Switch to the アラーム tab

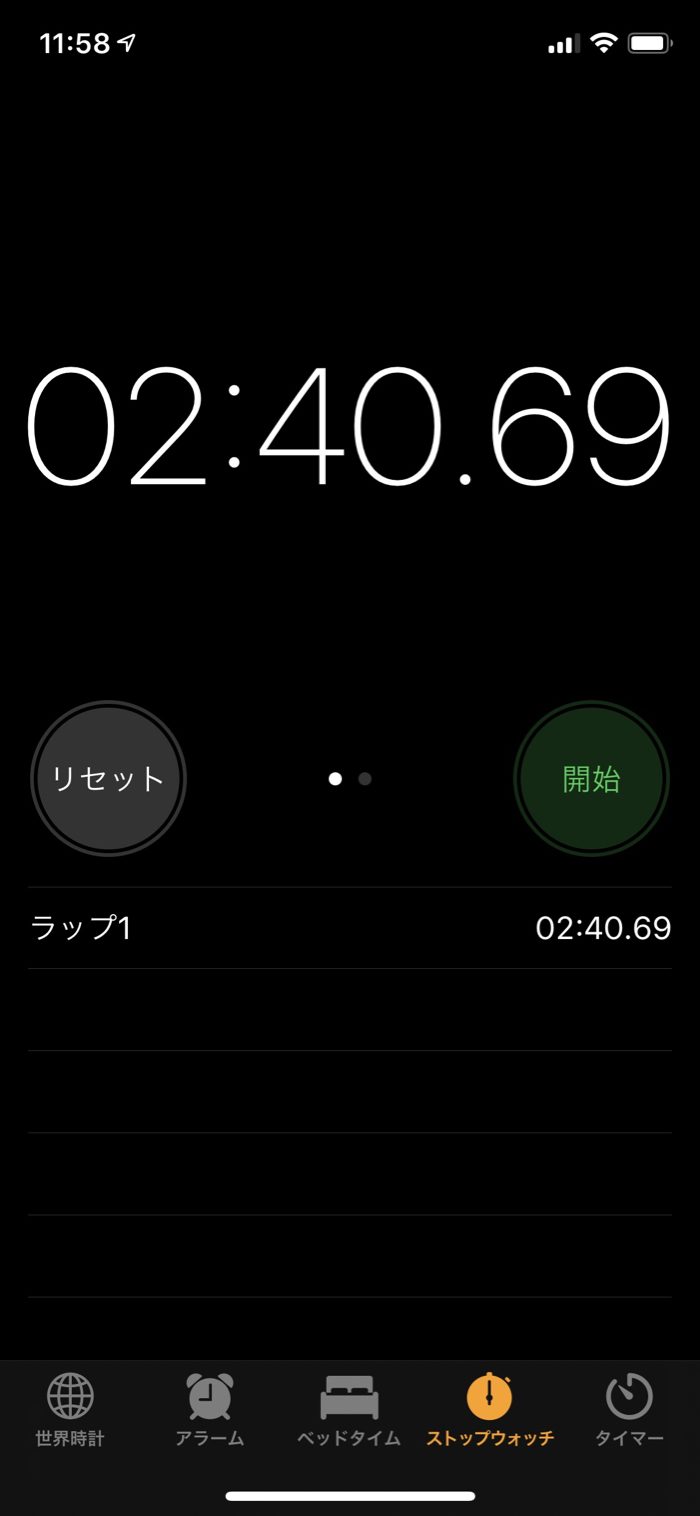tap(210, 1410)
